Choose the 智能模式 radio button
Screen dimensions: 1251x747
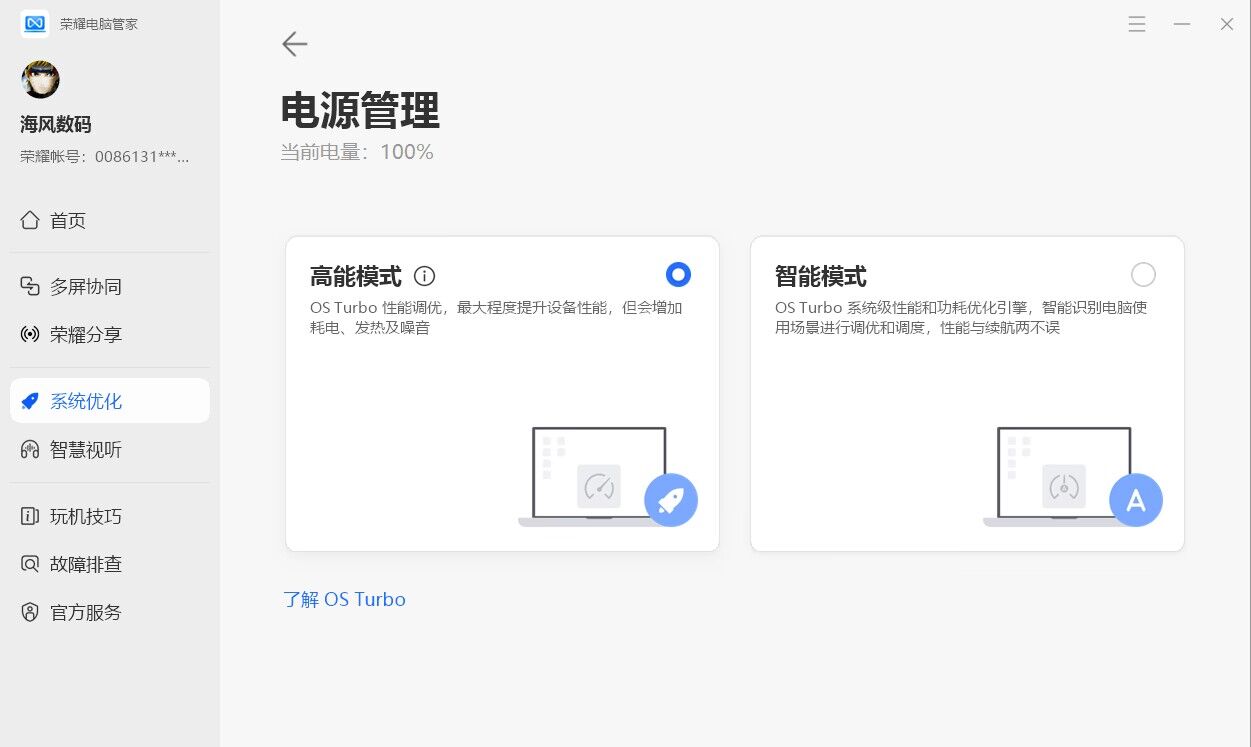tap(1143, 274)
